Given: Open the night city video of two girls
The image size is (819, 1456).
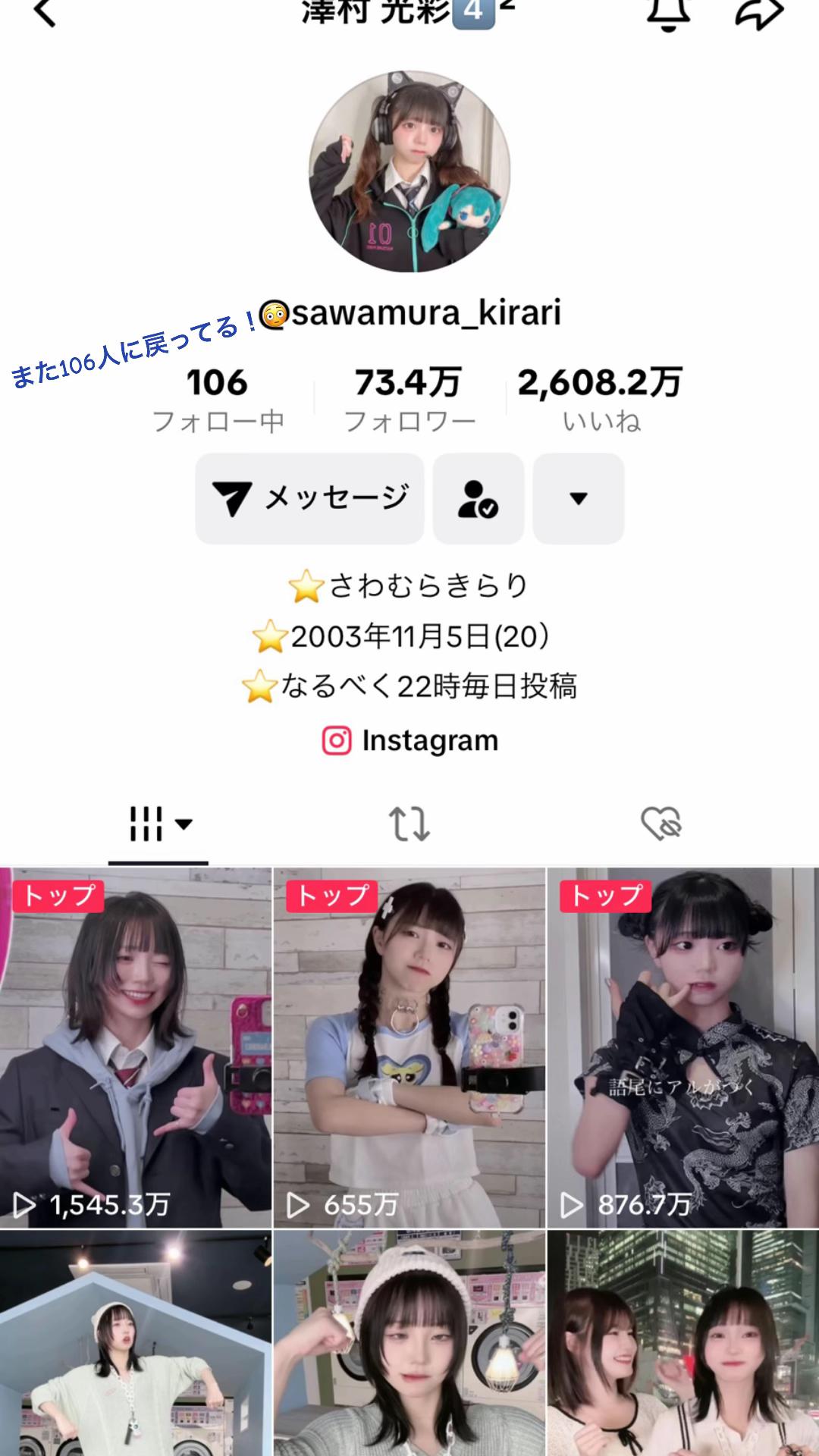Looking at the screenshot, I should (683, 1343).
